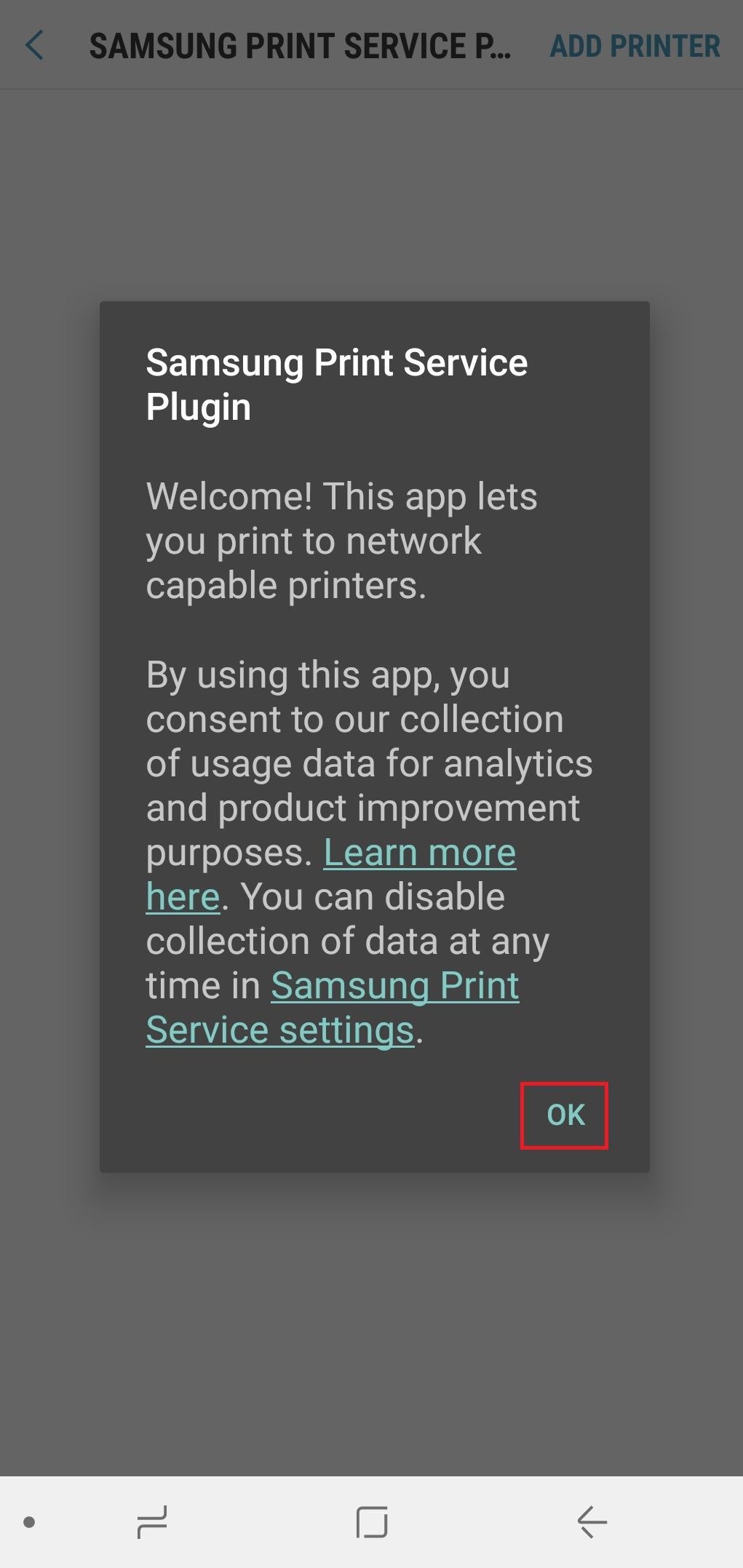This screenshot has width=743, height=1568.
Task: Tap the system home button
Action: 372,1521
